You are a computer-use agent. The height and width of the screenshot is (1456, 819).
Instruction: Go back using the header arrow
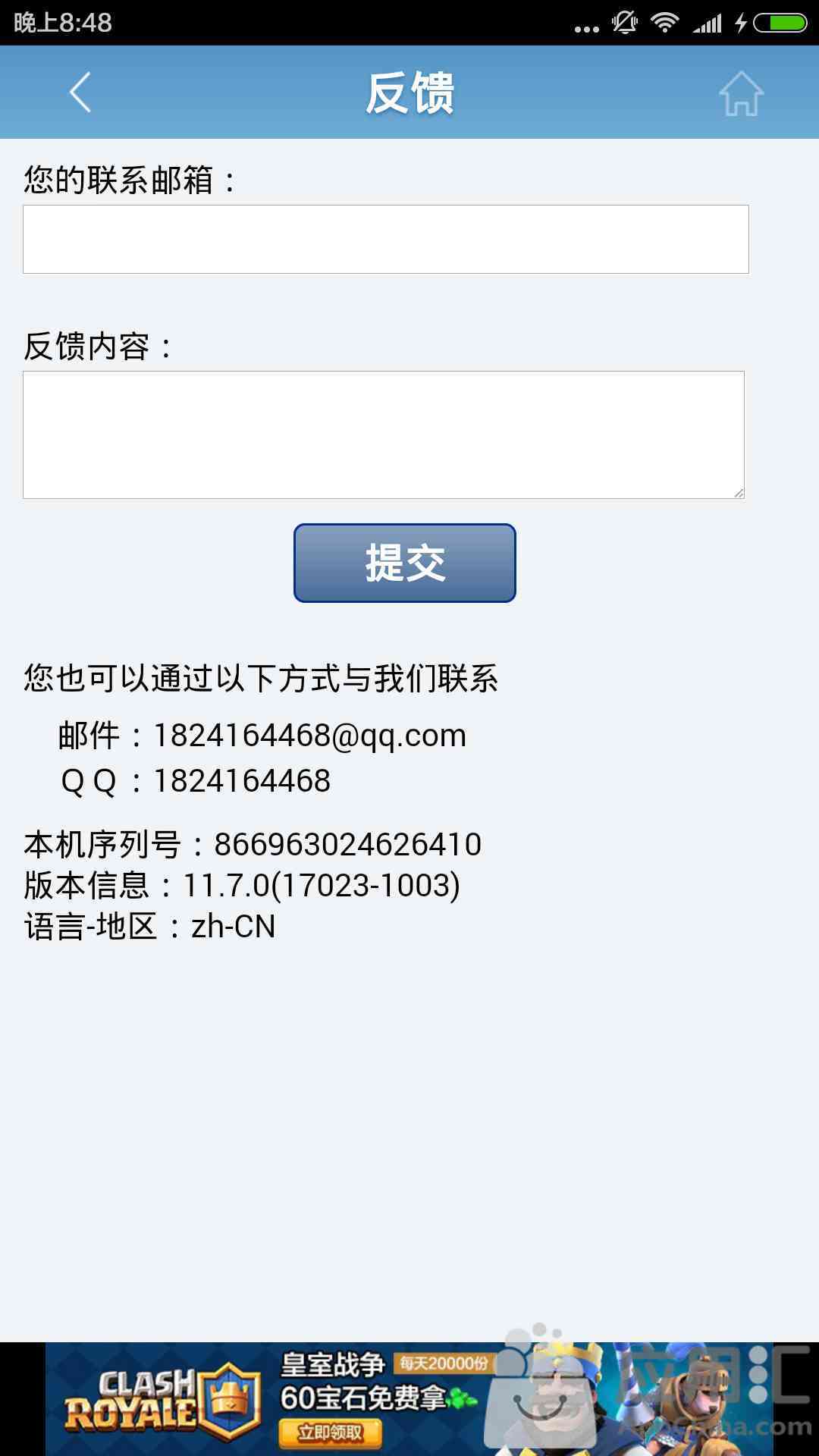click(80, 93)
